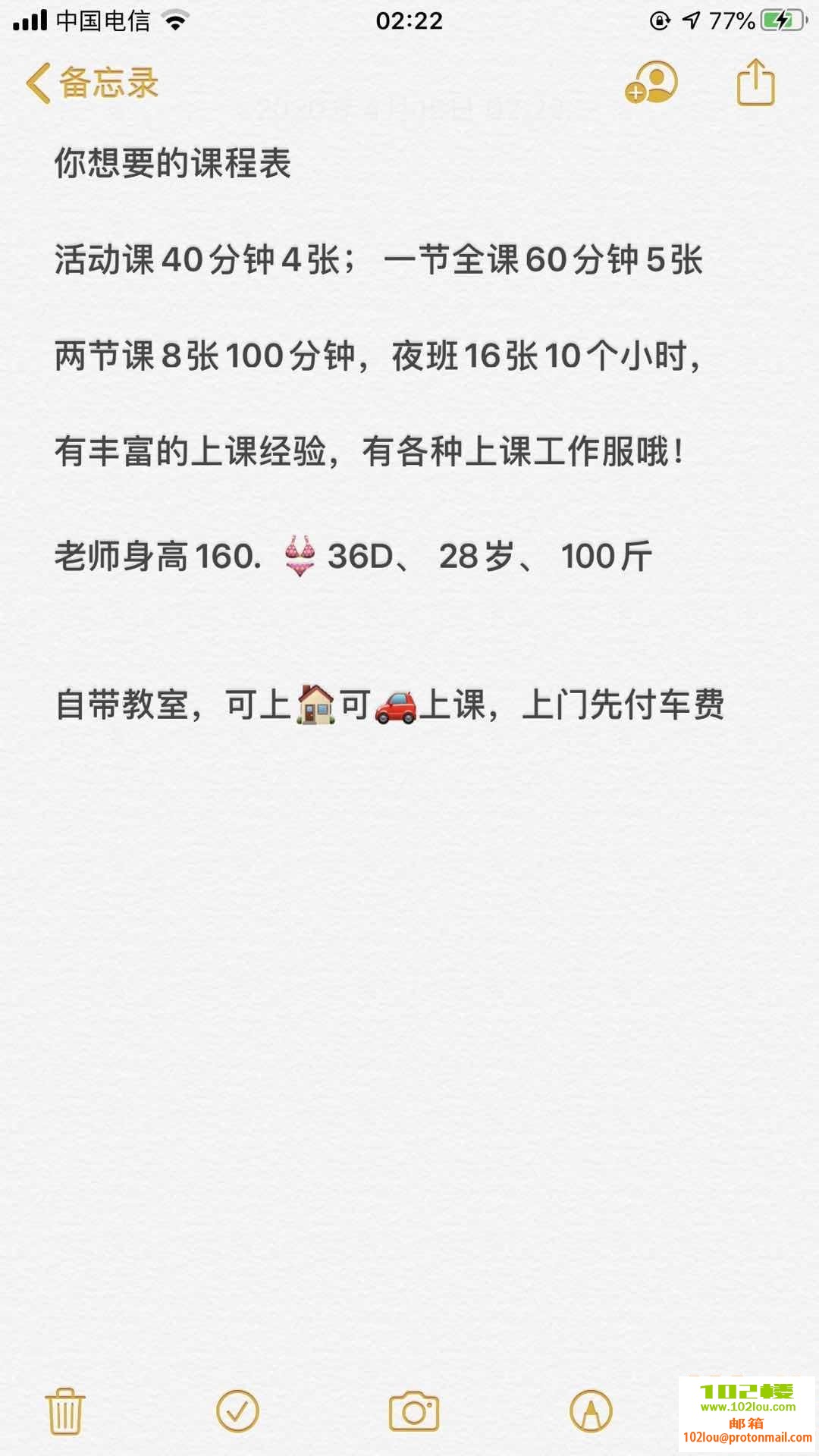
Task: Open the share sheet
Action: point(755,82)
